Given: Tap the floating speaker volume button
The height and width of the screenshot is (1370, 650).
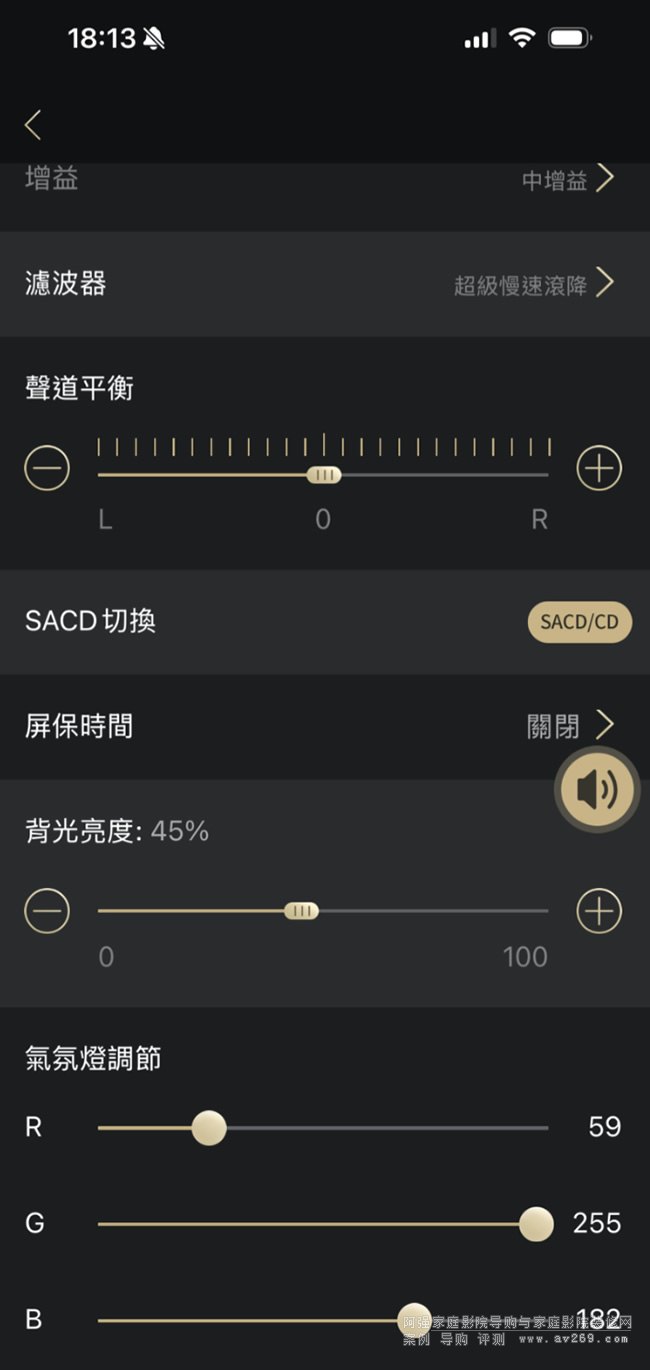Looking at the screenshot, I should tap(597, 790).
